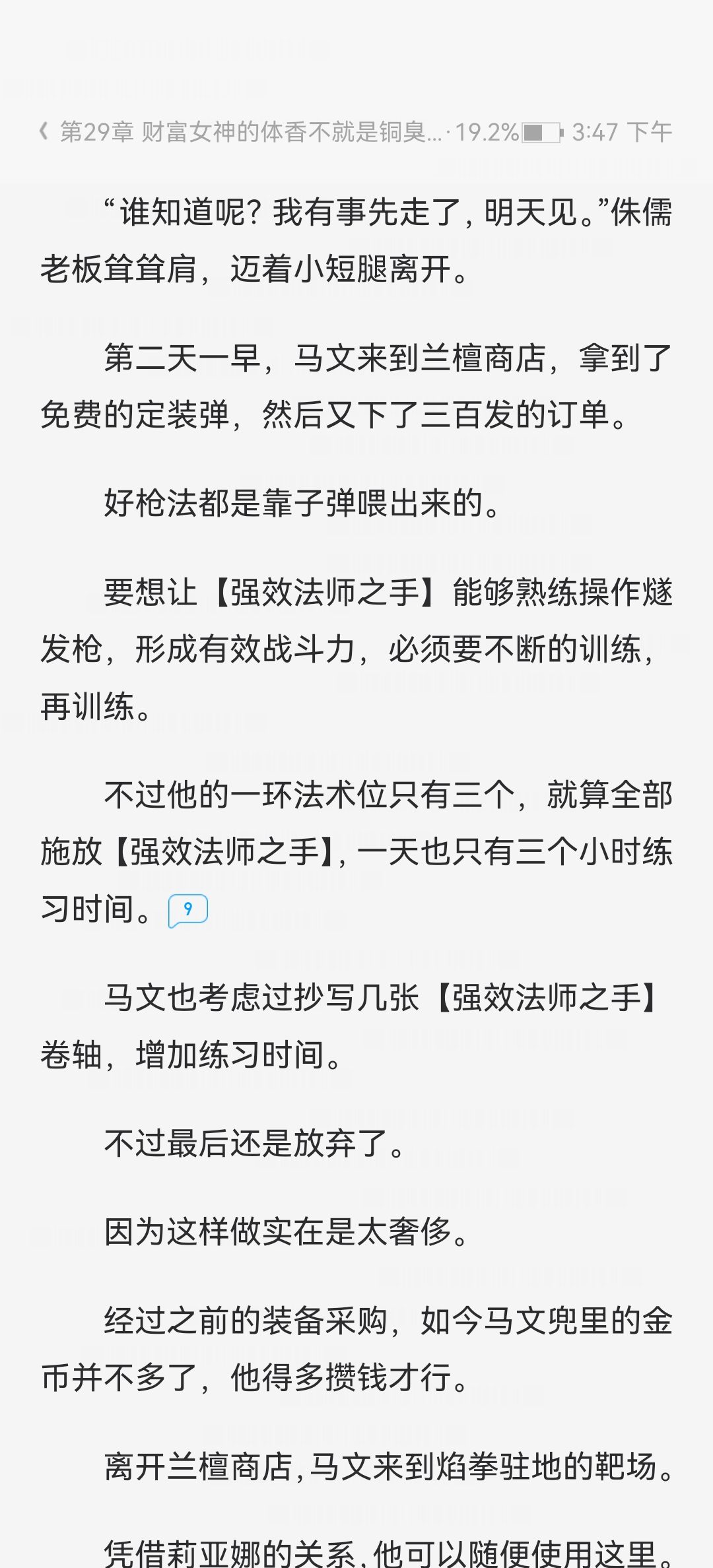Open the 9 comments bubble on this paragraph
The width and height of the screenshot is (713, 1568).
pyautogui.click(x=188, y=911)
